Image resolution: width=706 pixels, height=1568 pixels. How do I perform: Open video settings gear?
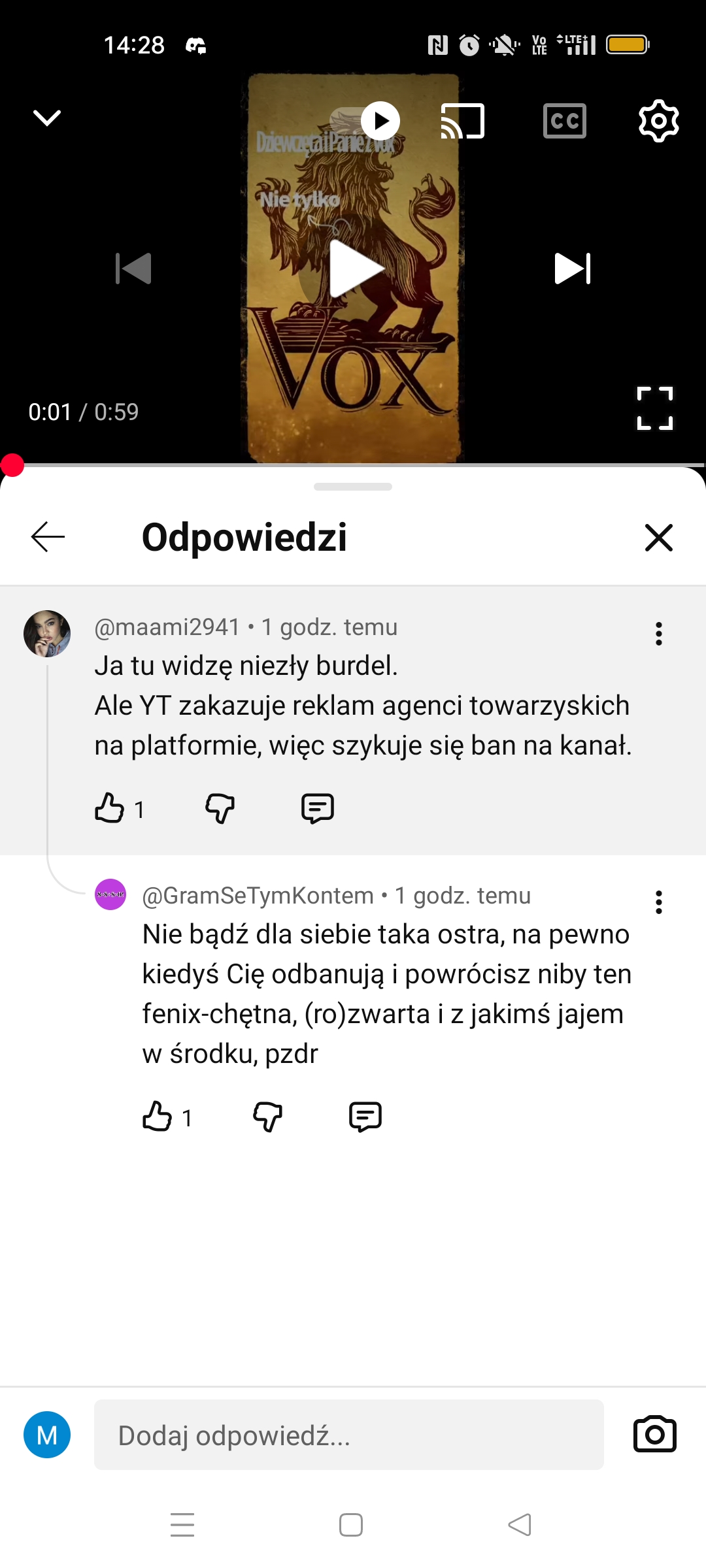coord(658,121)
